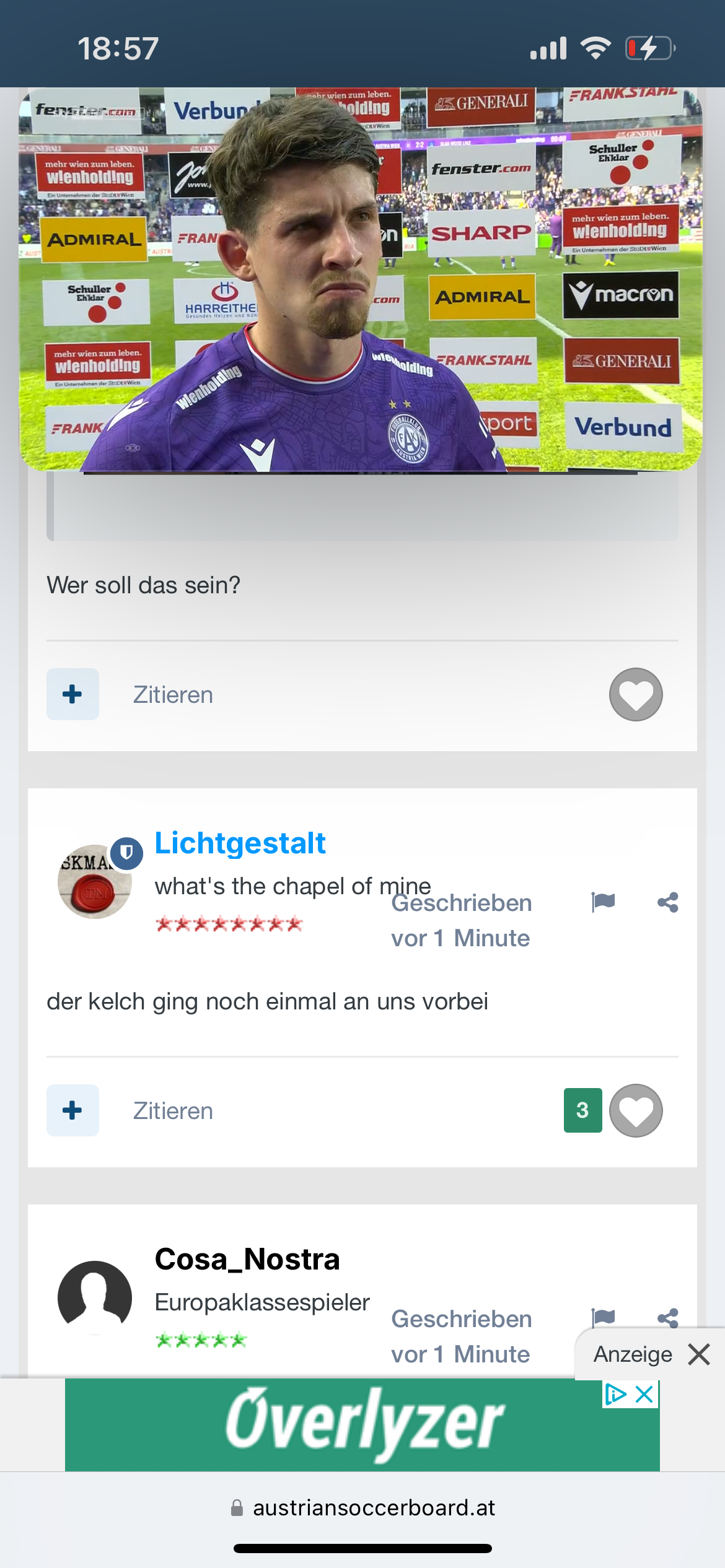
Task: Like Lichtgestalt's post
Action: click(636, 1110)
